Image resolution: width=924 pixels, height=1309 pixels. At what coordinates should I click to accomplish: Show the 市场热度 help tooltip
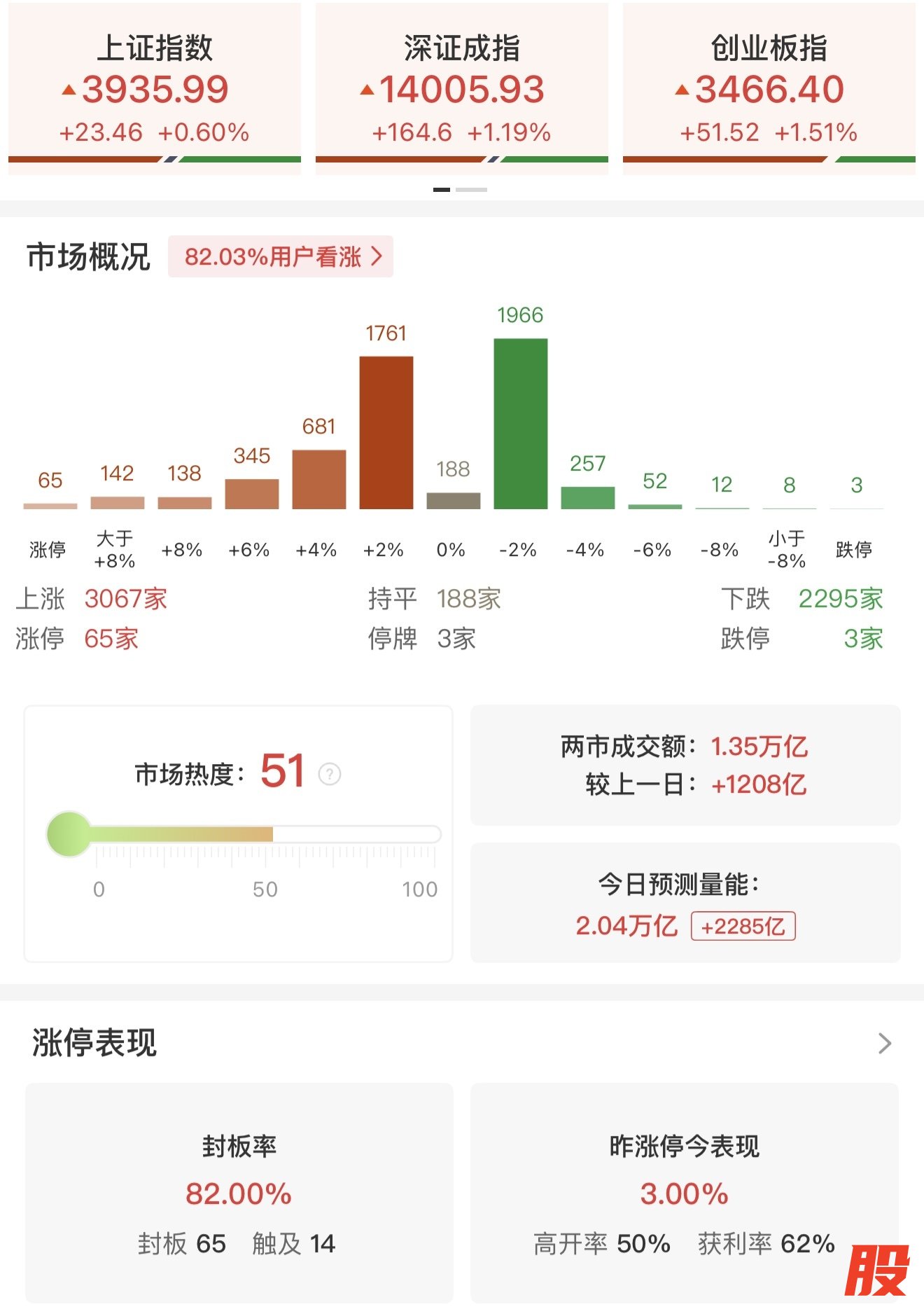(330, 774)
